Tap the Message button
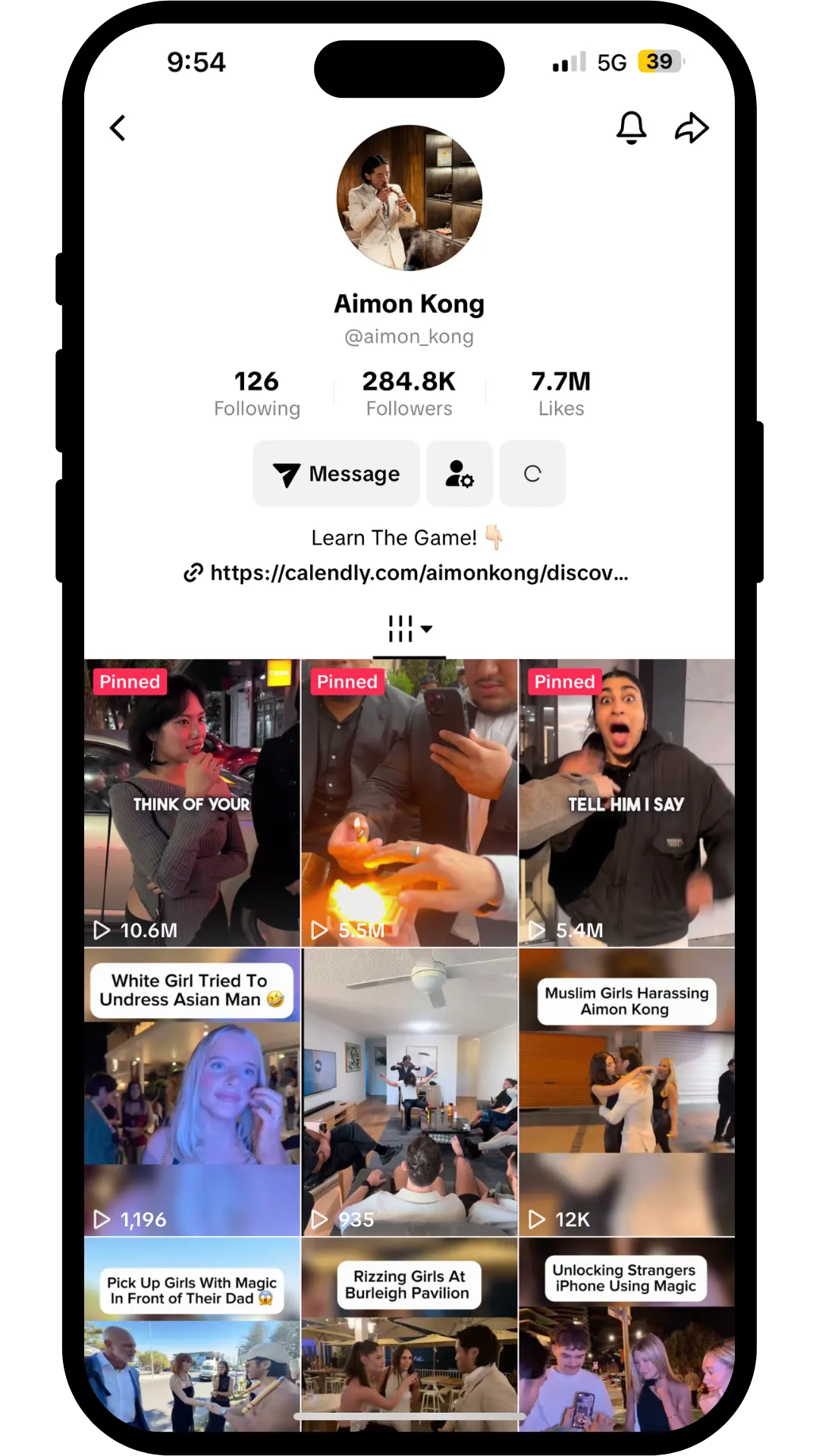The height and width of the screenshot is (1456, 819). (x=336, y=474)
